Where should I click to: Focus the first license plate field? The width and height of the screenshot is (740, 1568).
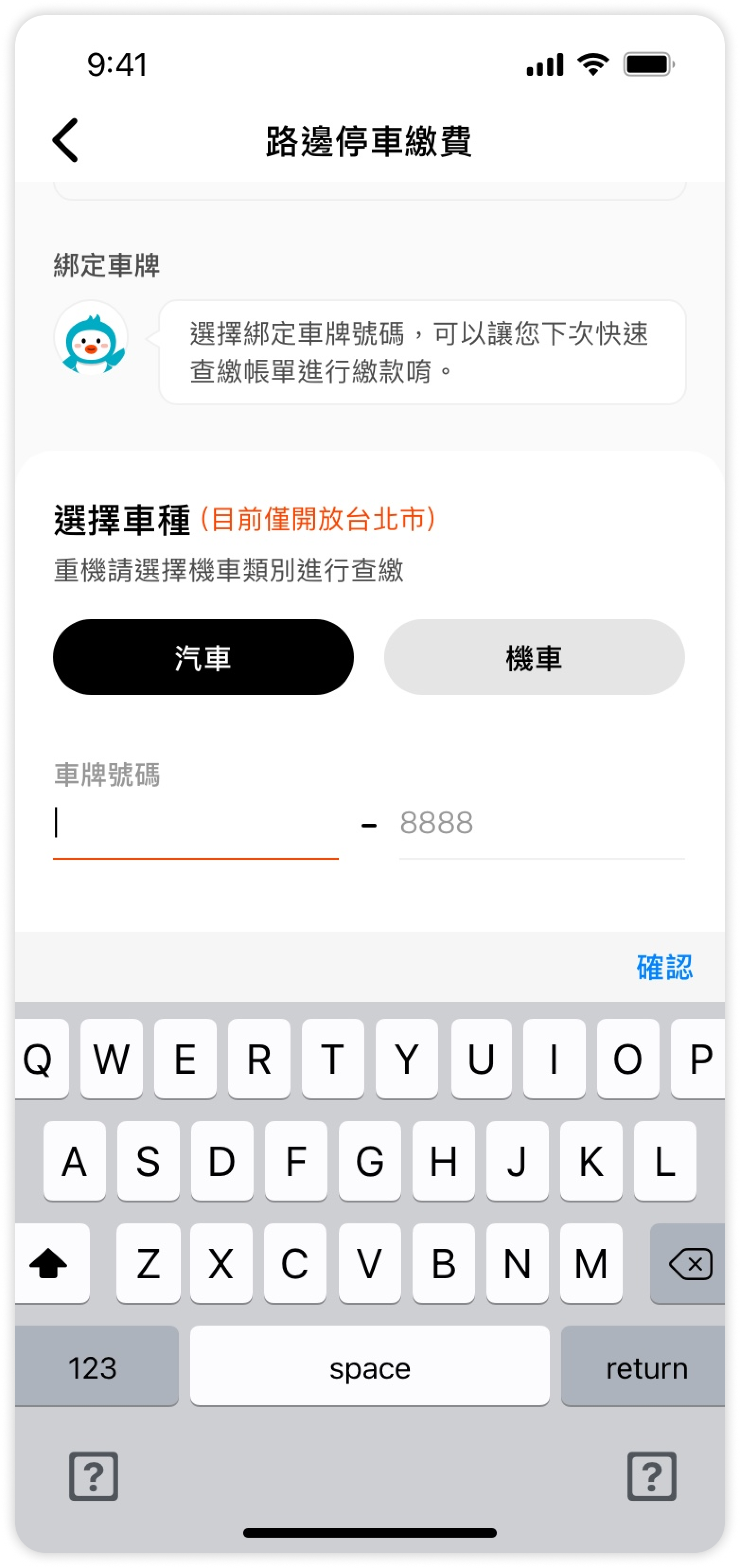(x=195, y=824)
